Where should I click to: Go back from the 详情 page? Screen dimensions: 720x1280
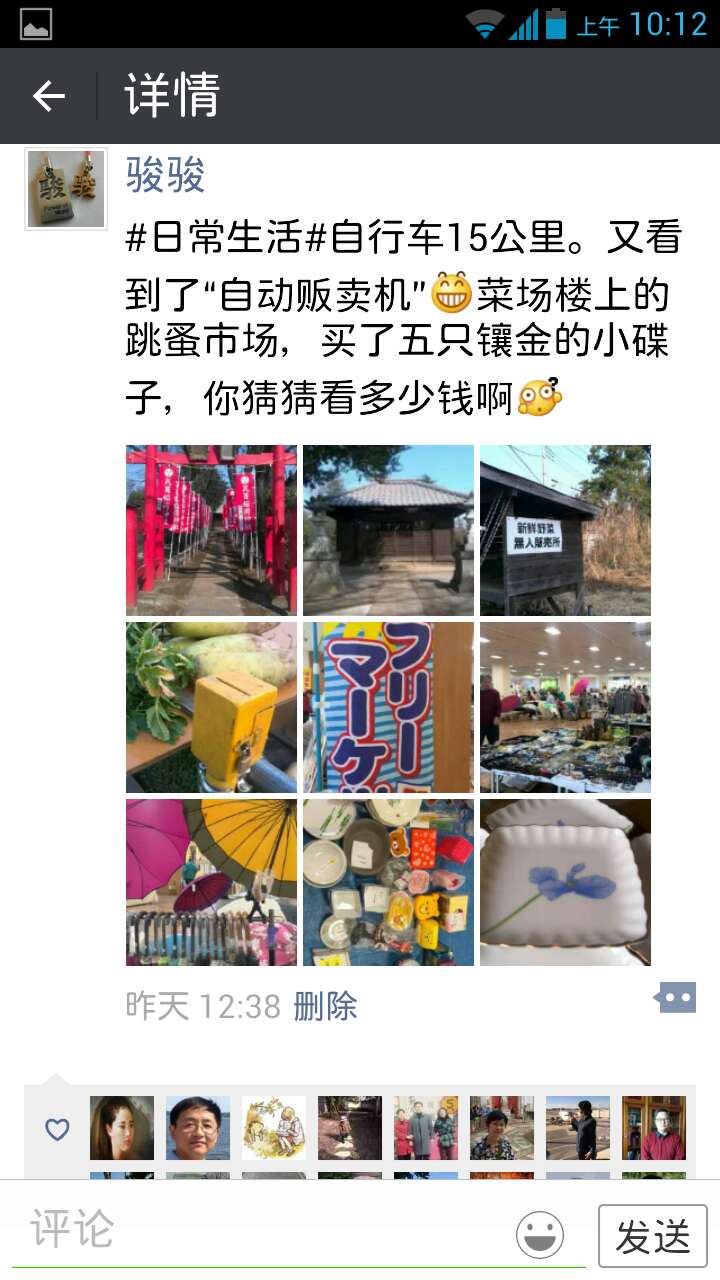tap(48, 96)
